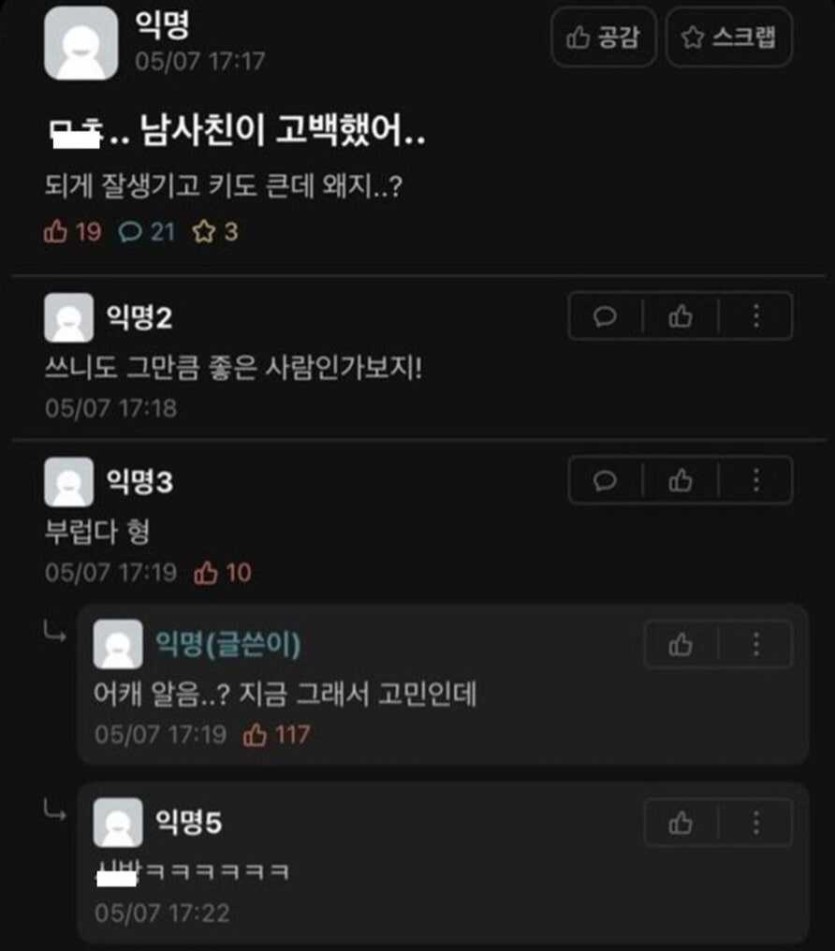Image resolution: width=835 pixels, height=951 pixels.
Task: Open more options on 익명2's comment
Action: [756, 317]
